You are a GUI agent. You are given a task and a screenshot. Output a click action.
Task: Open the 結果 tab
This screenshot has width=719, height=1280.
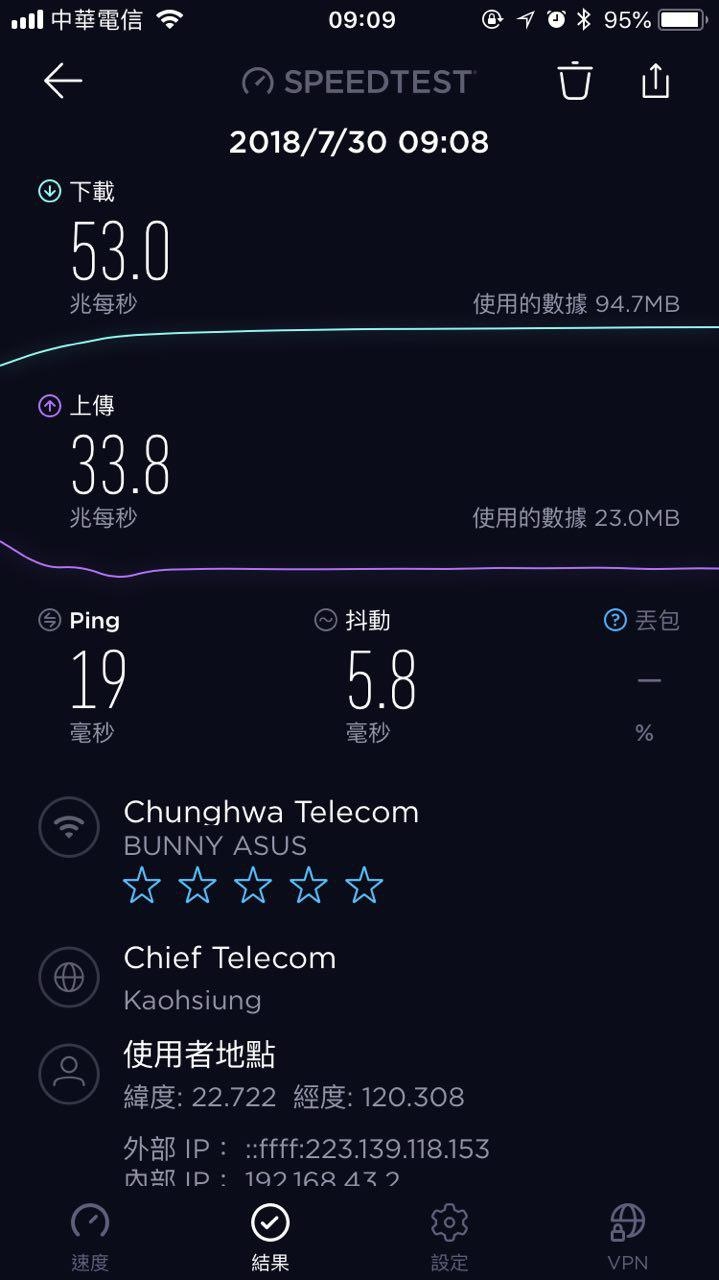coord(270,1236)
